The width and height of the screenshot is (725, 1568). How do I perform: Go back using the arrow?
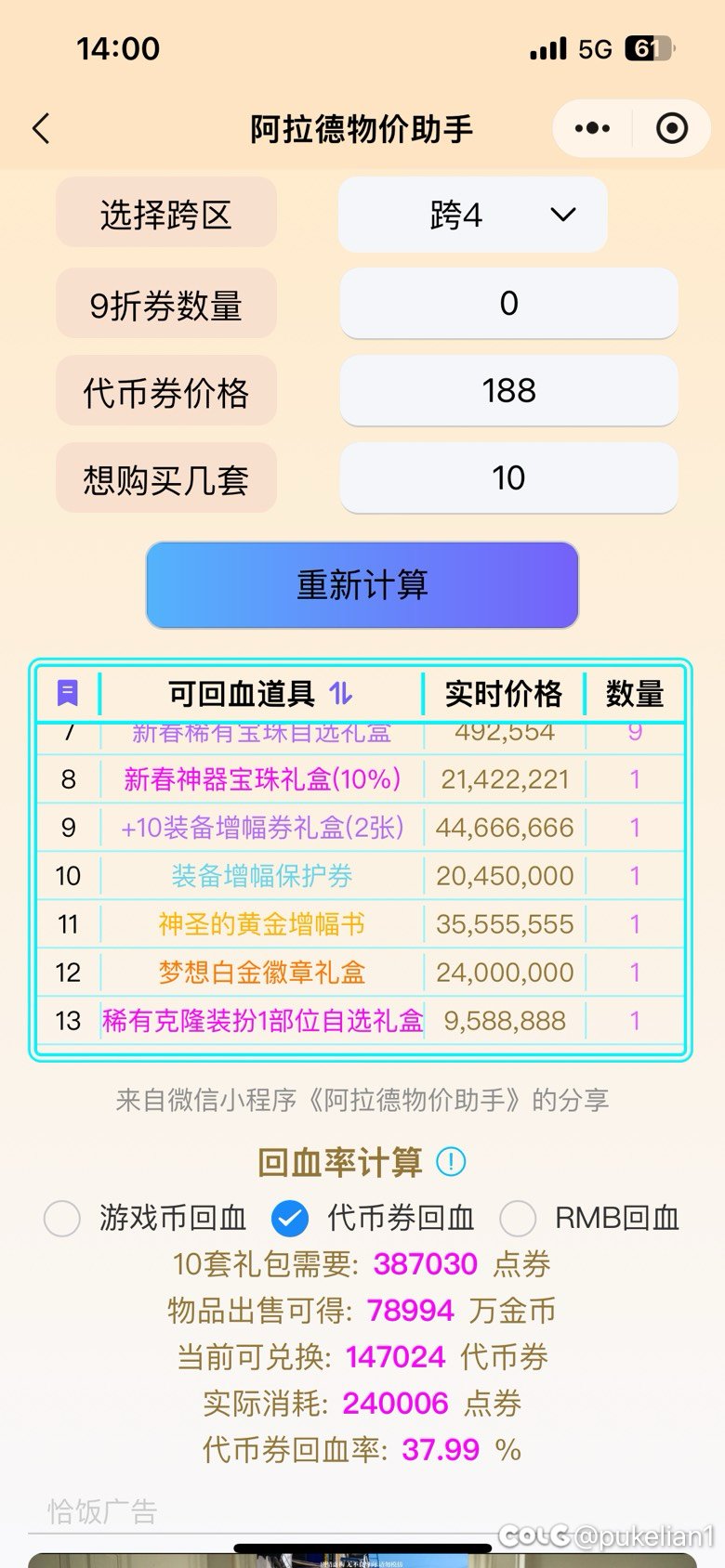pos(41,128)
